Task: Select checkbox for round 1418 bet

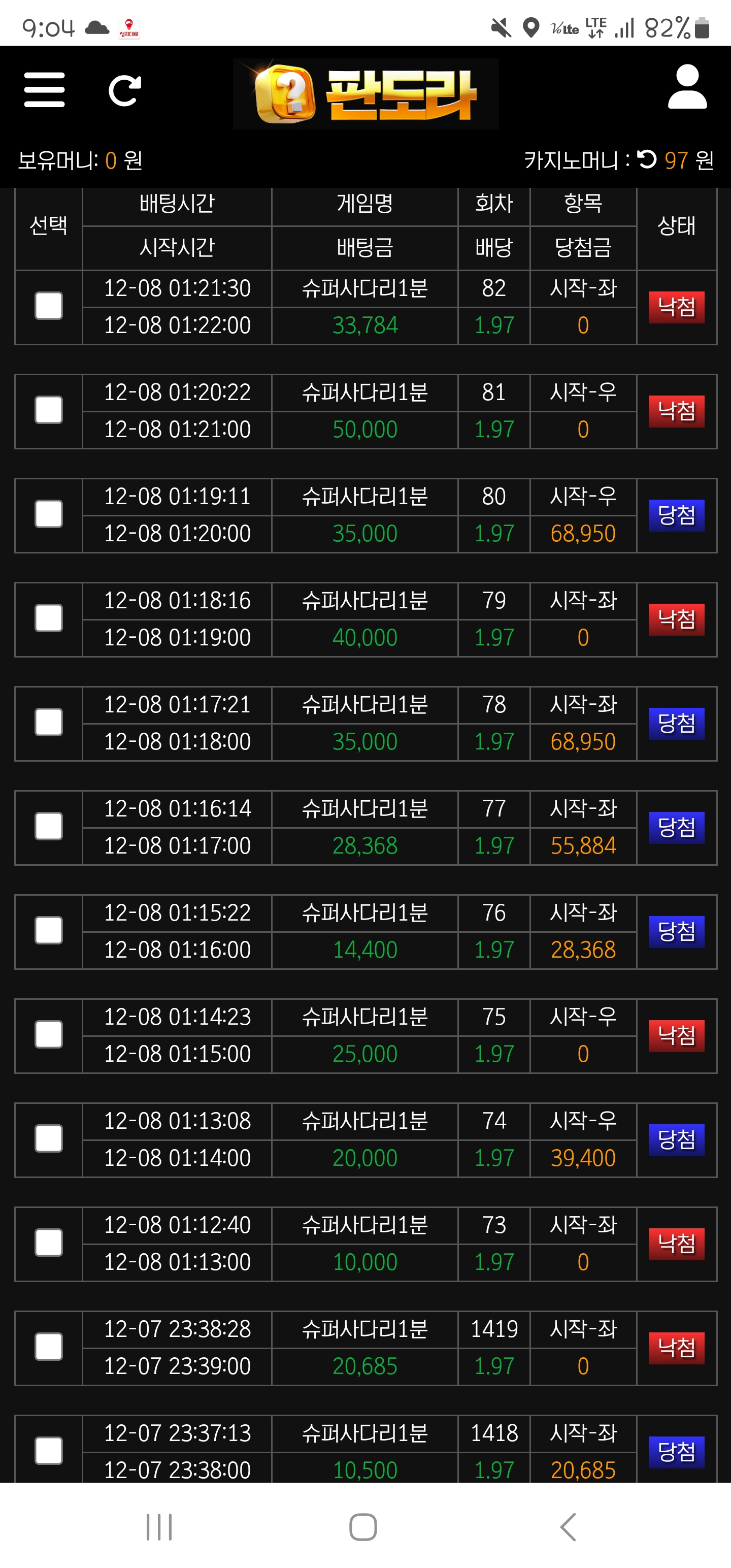Action: pyautogui.click(x=49, y=1451)
